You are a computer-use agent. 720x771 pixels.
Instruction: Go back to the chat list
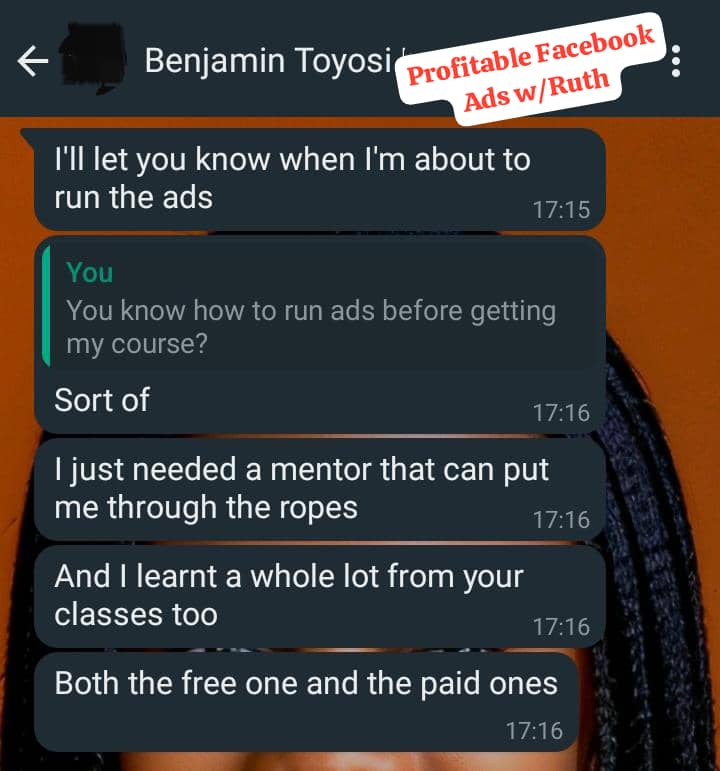(x=33, y=62)
